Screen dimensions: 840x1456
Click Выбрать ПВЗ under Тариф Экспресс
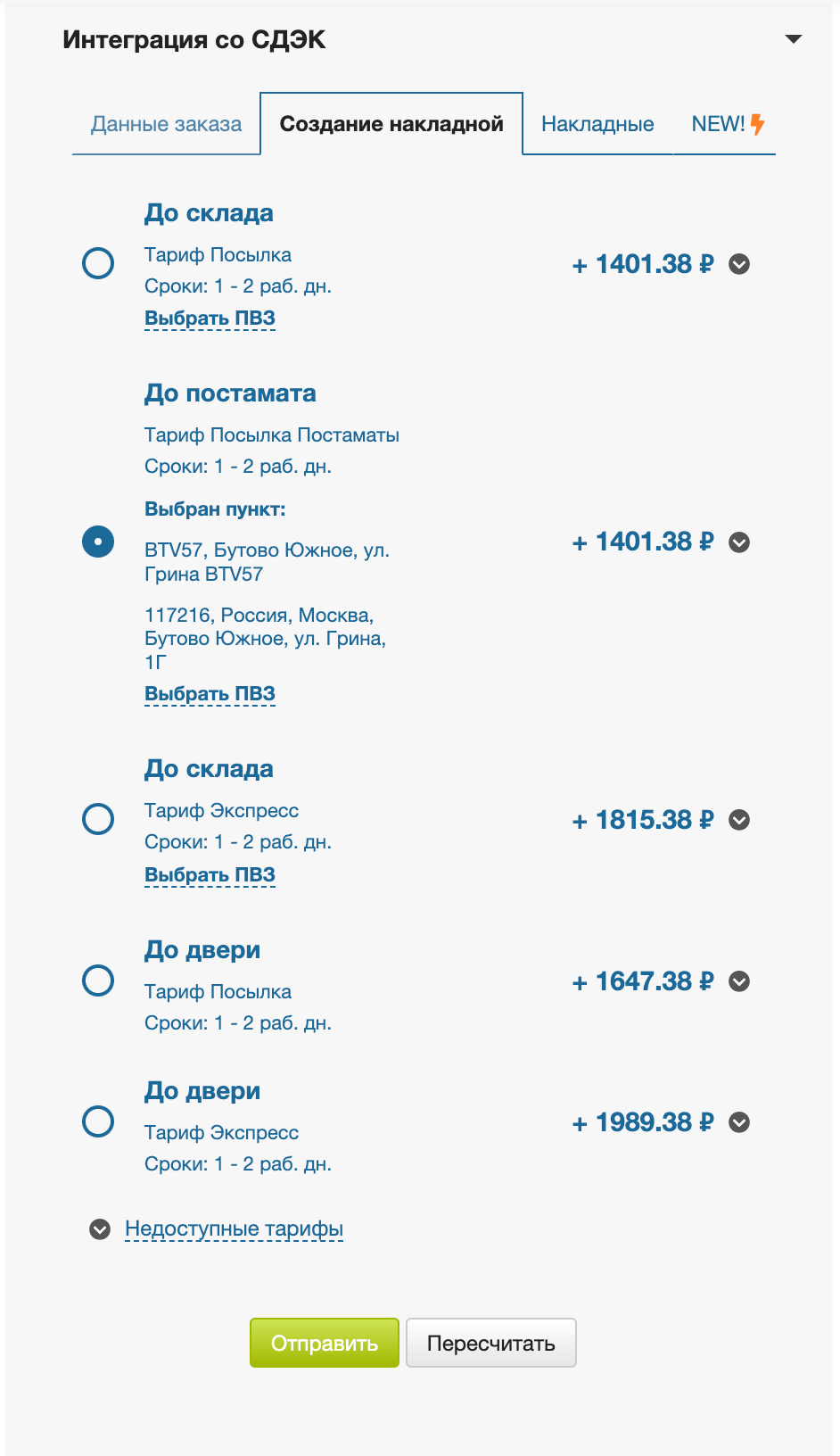(x=210, y=875)
